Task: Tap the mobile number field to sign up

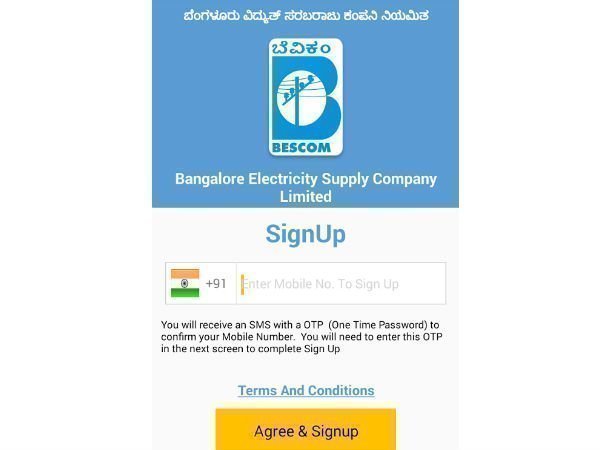Action: click(340, 284)
